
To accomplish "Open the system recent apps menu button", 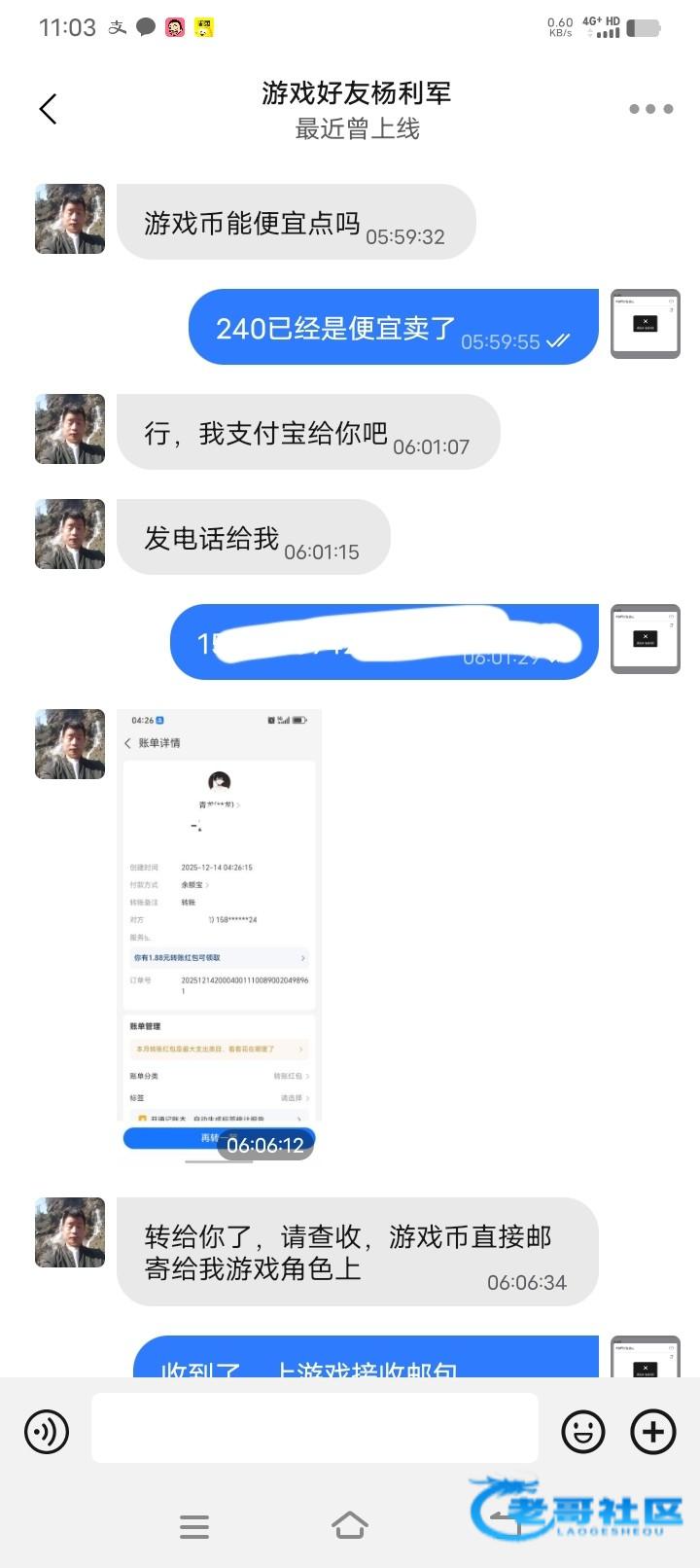I will pos(194,1526).
